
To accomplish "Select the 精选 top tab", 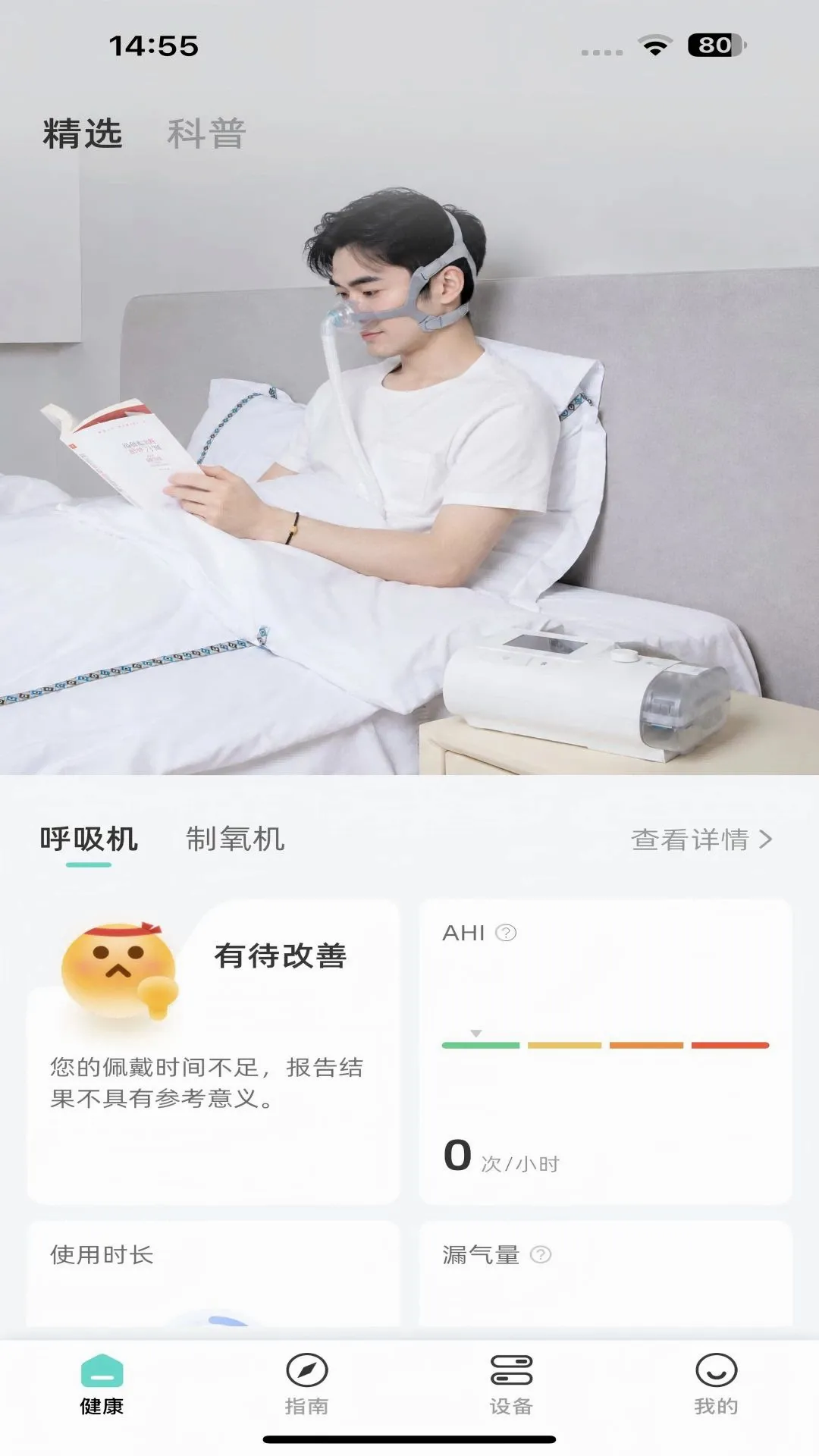I will (x=83, y=134).
